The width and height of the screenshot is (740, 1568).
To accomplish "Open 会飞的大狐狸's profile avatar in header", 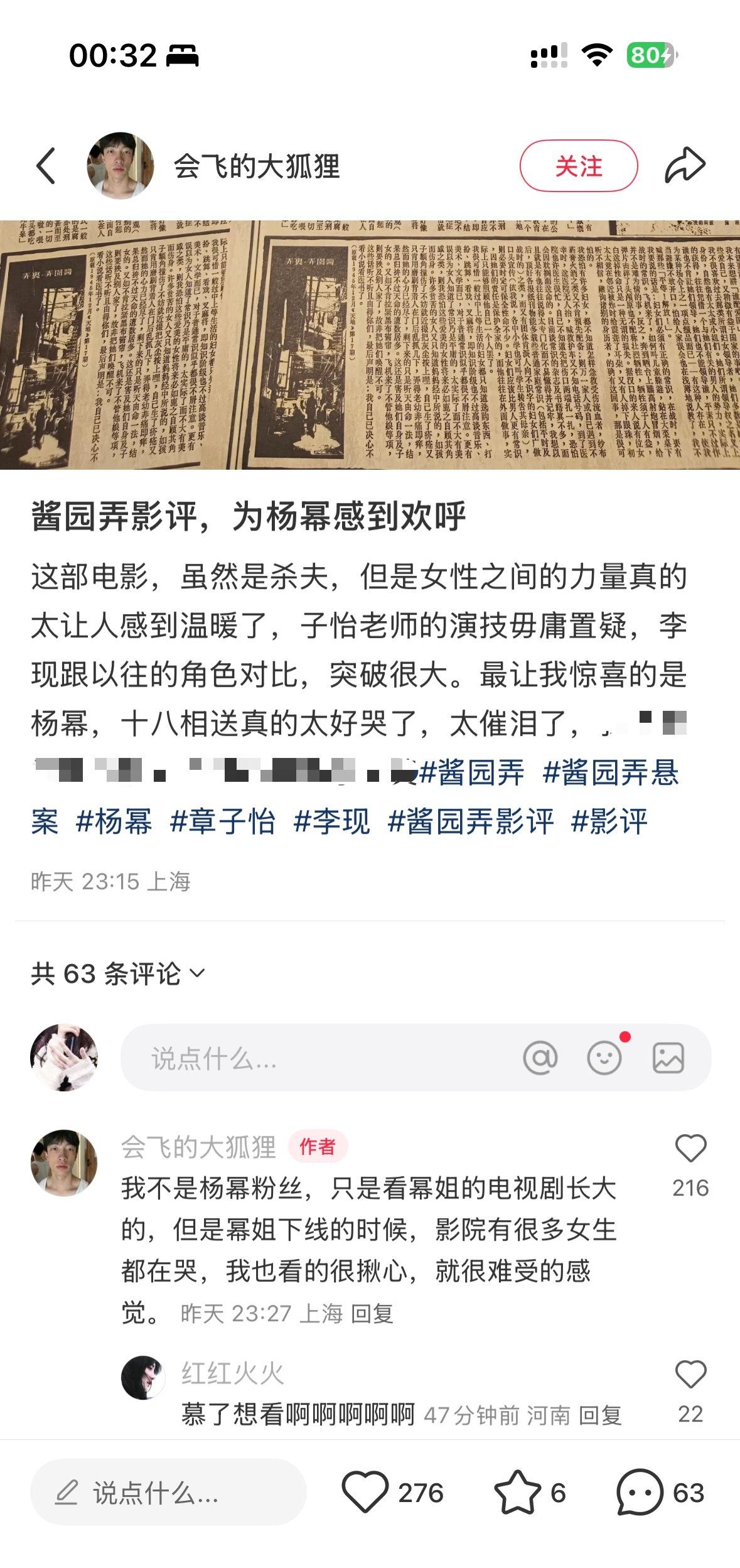I will pos(120,166).
